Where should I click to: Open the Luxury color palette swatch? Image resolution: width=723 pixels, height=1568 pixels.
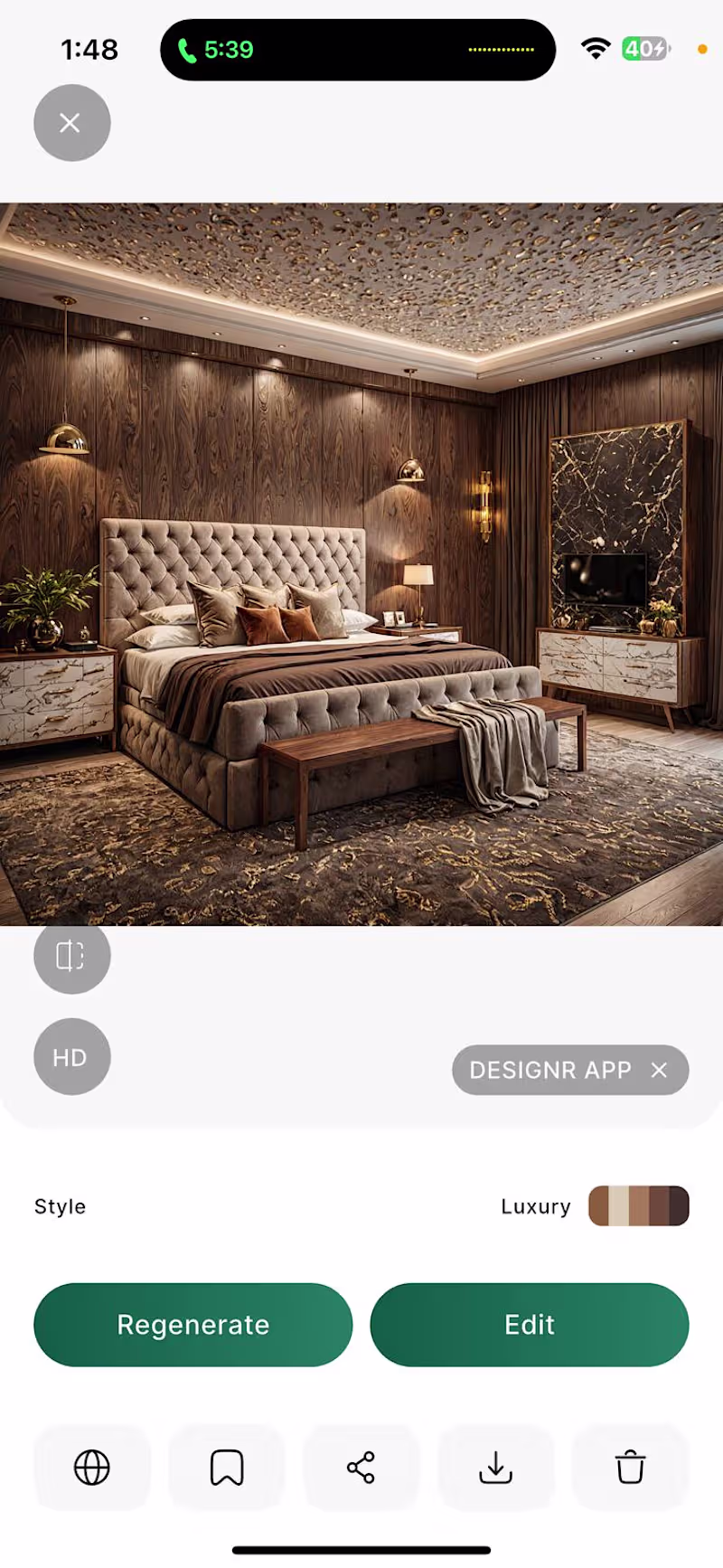638,1206
